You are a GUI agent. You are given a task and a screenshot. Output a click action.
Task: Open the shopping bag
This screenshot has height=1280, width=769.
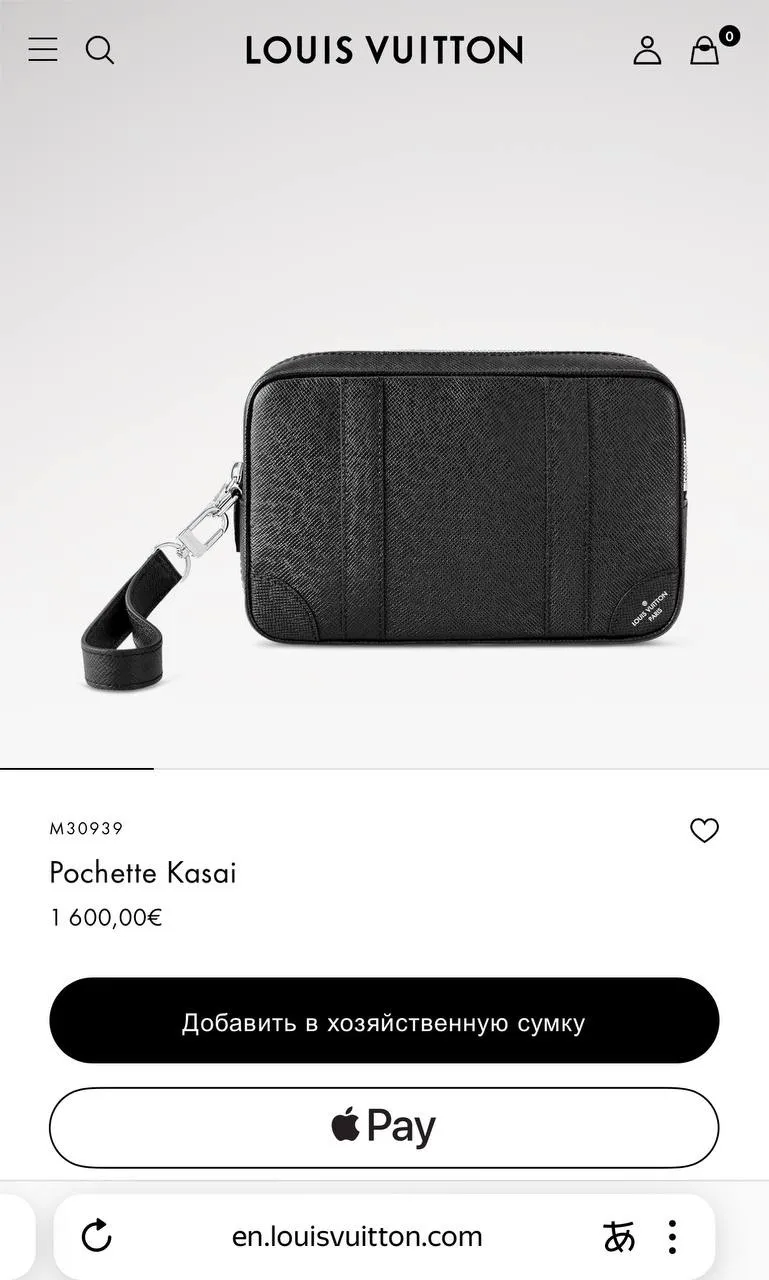coord(705,50)
